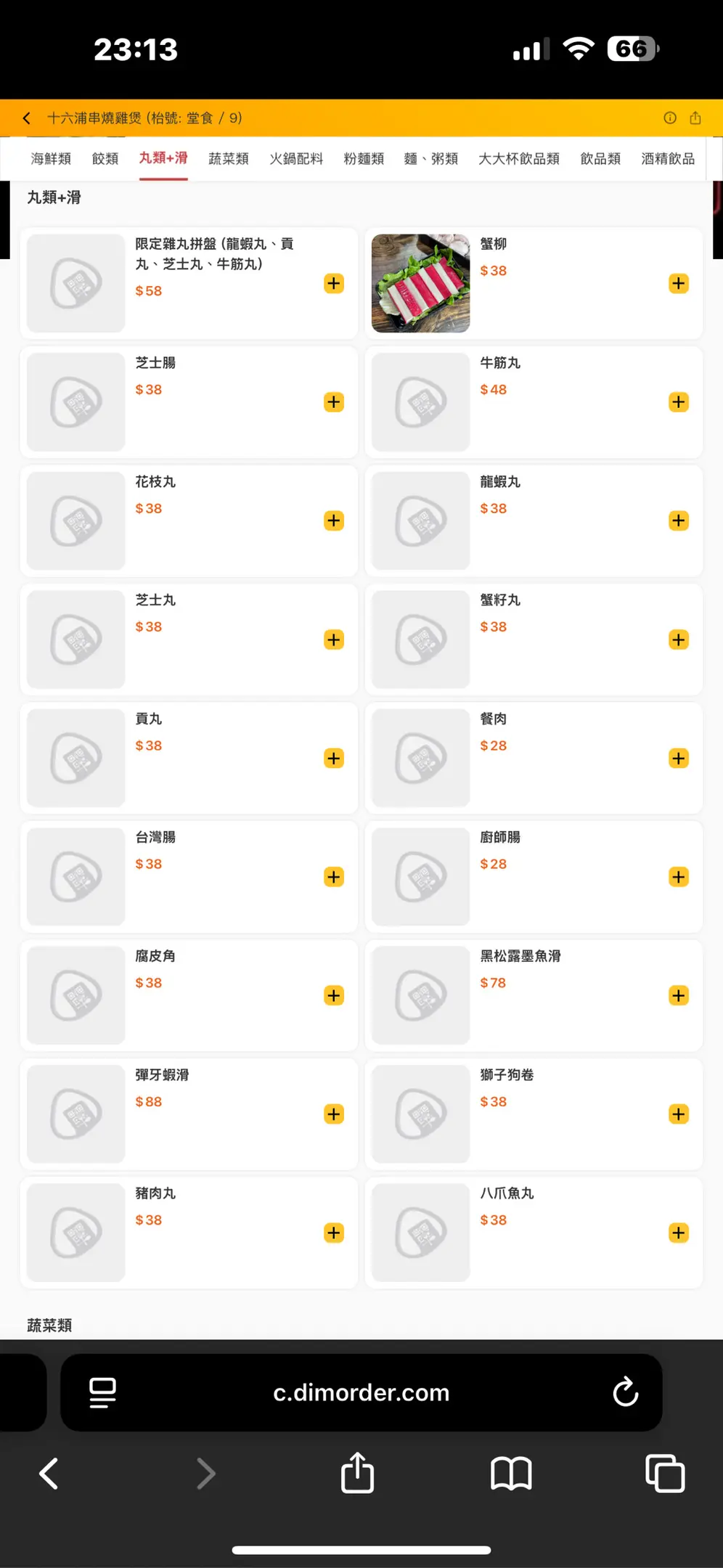
Task: Reload the page in the browser
Action: (x=625, y=1392)
